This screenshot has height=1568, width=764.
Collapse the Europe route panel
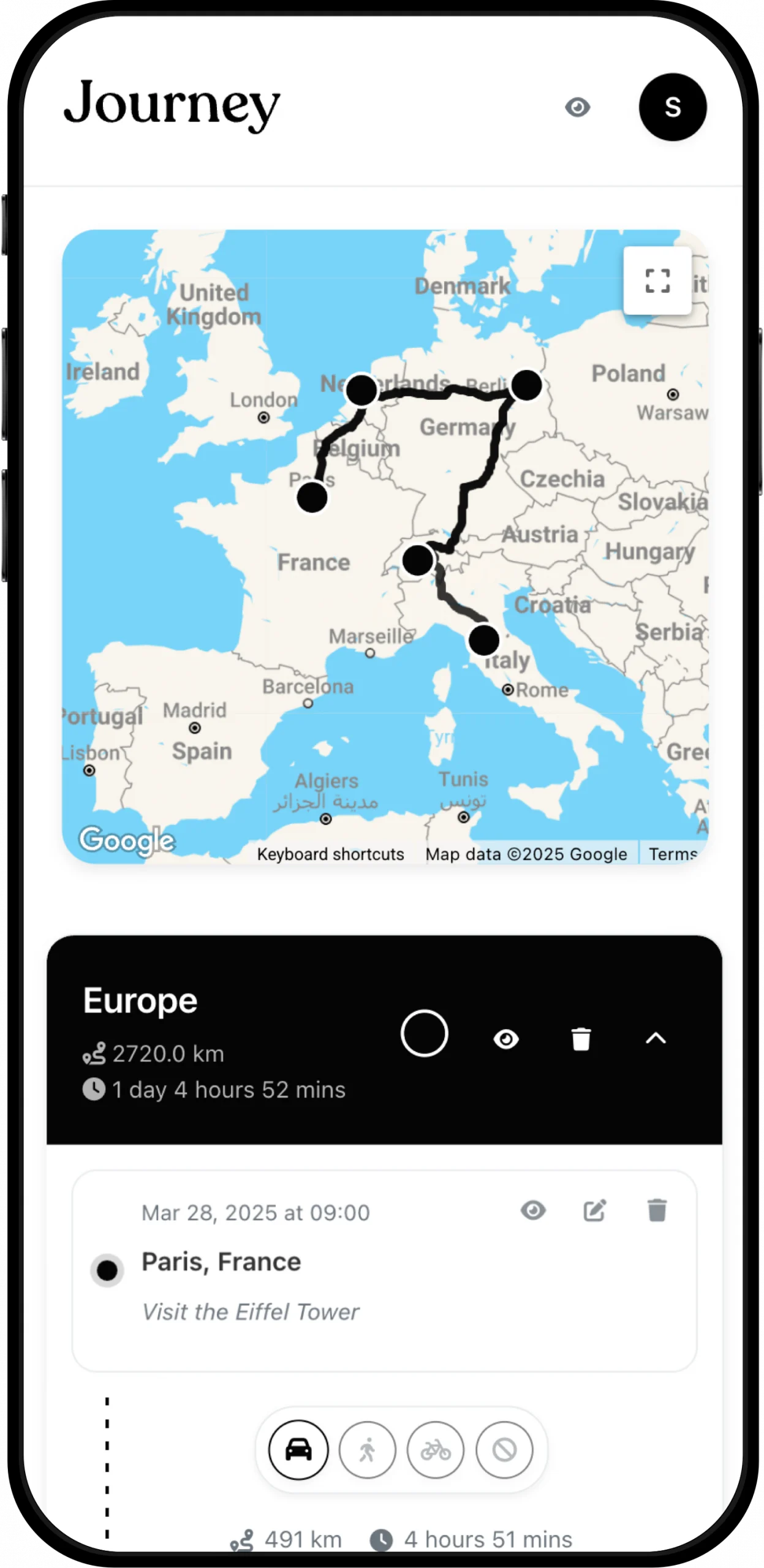656,1038
